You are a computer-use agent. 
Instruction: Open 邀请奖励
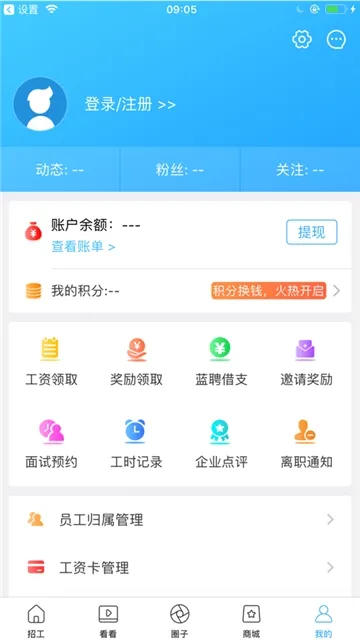pos(307,361)
